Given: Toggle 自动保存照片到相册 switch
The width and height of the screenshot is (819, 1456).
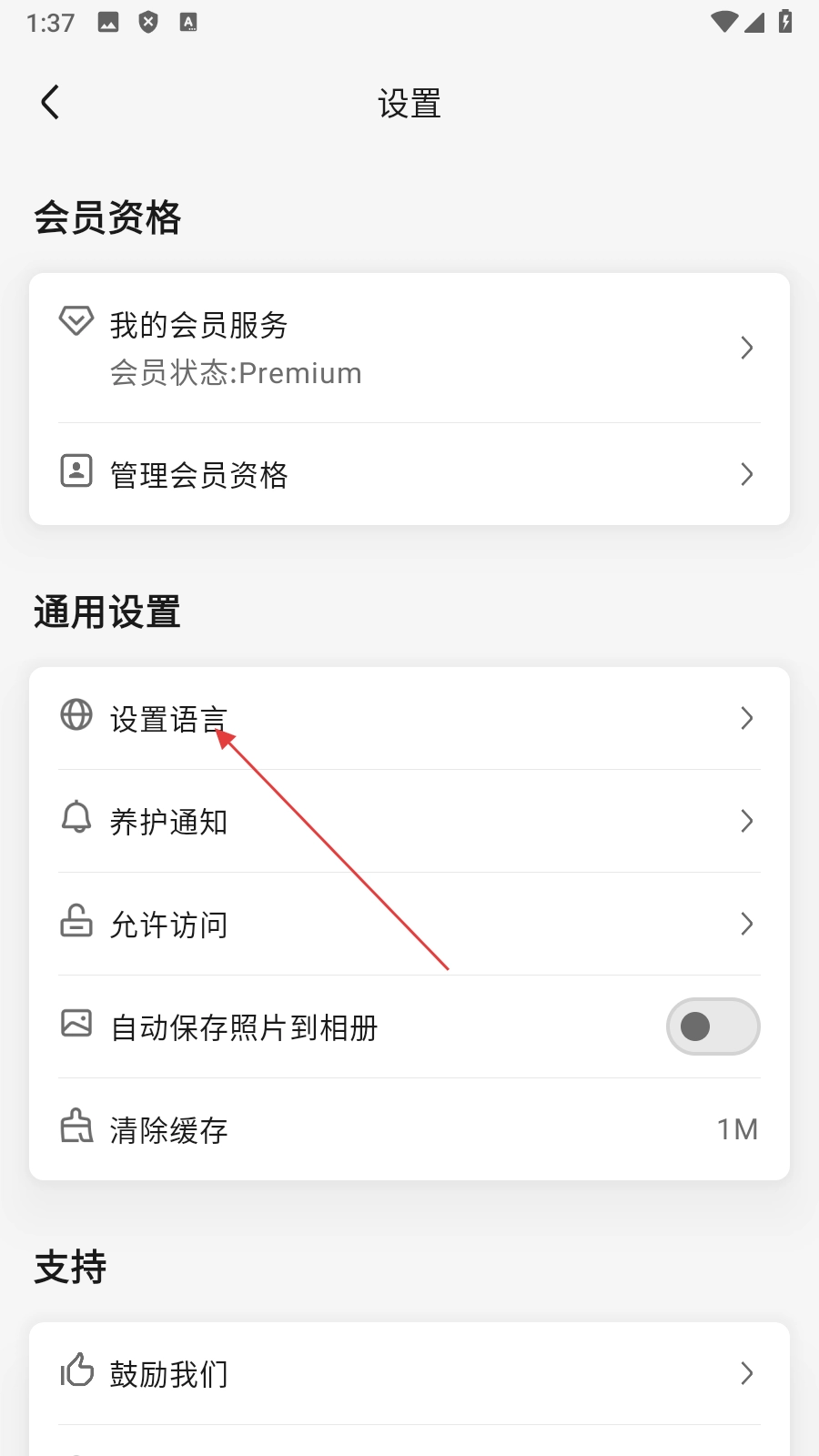Looking at the screenshot, I should pos(713,1026).
